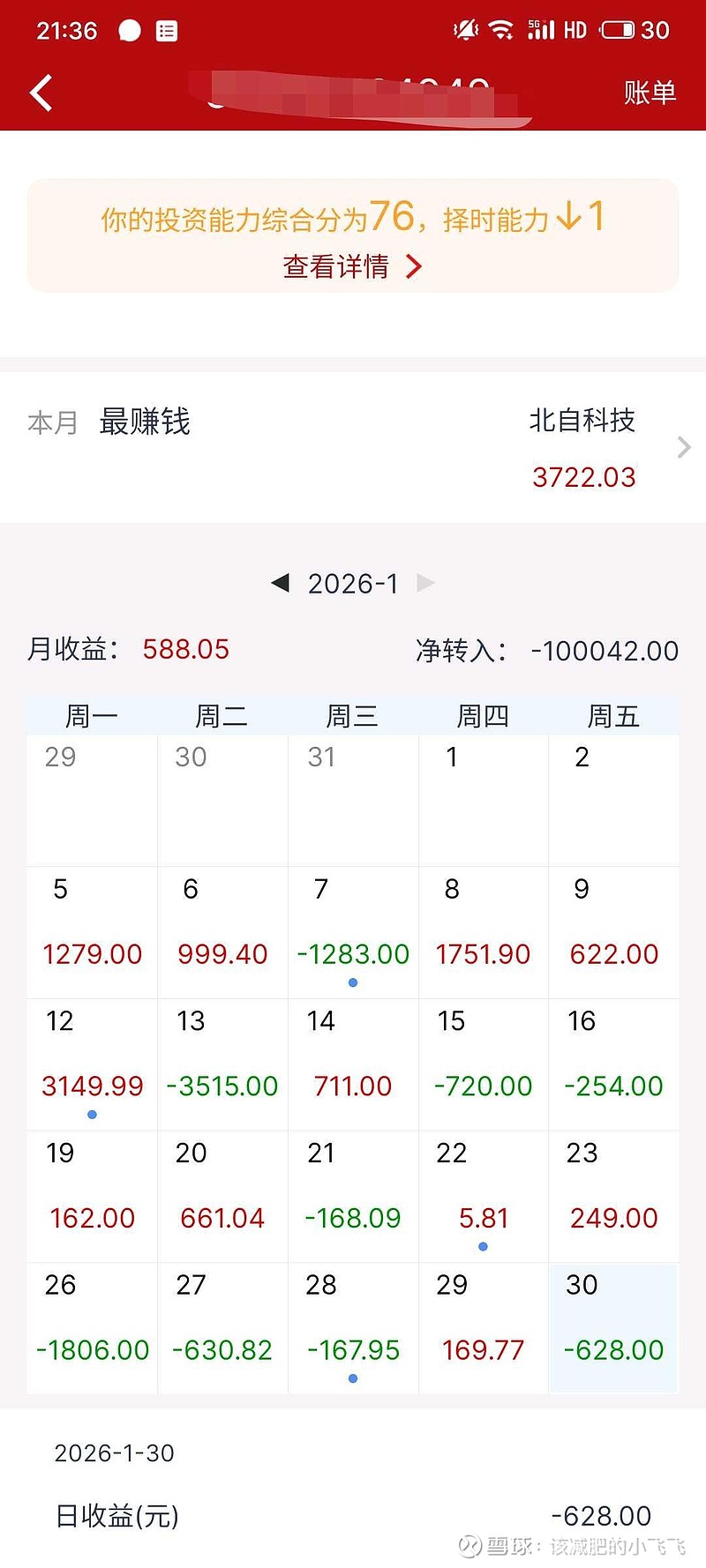
Task: Tap the 月收益 value 588.05
Action: 186,650
